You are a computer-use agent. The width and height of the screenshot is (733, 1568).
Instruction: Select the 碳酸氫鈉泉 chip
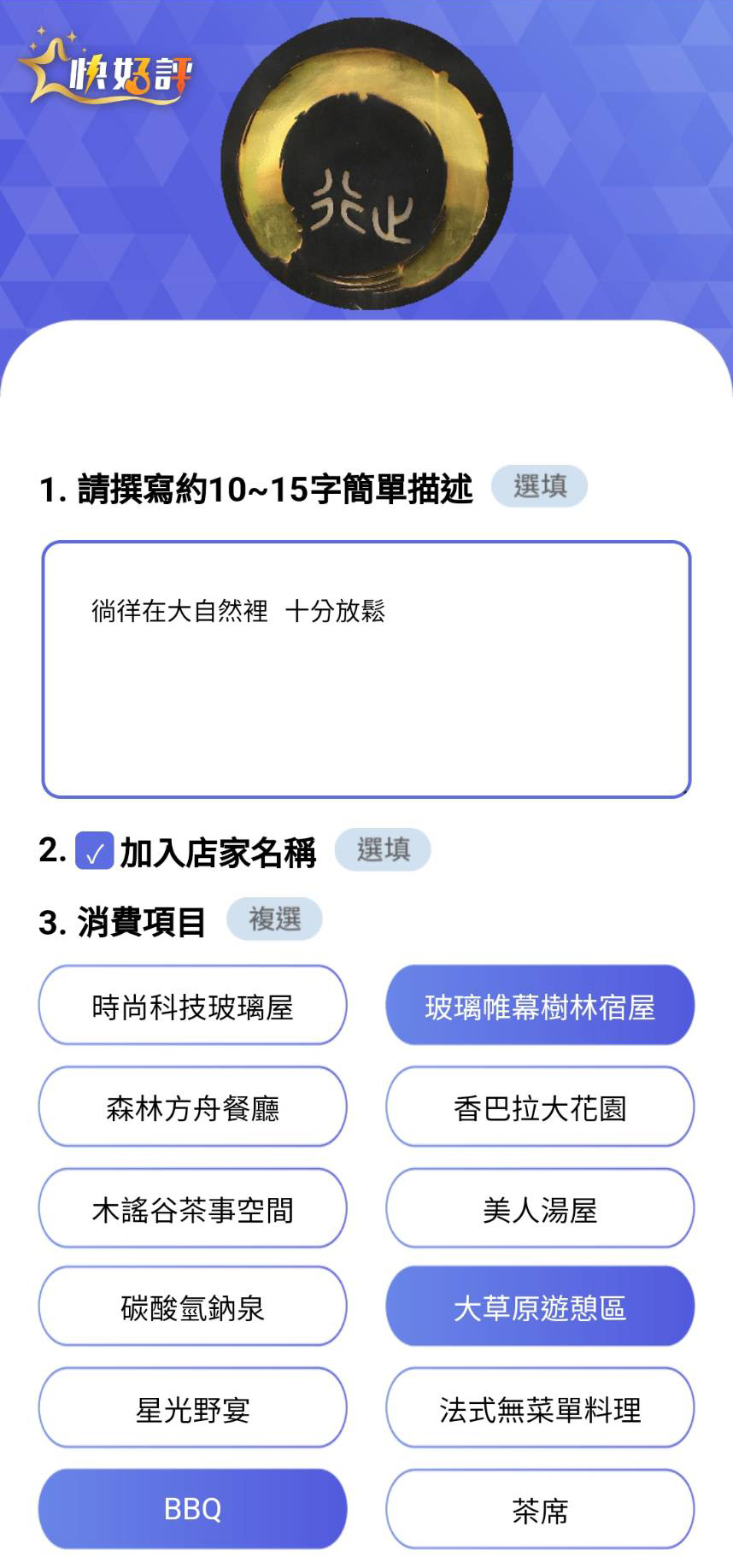(192, 1307)
